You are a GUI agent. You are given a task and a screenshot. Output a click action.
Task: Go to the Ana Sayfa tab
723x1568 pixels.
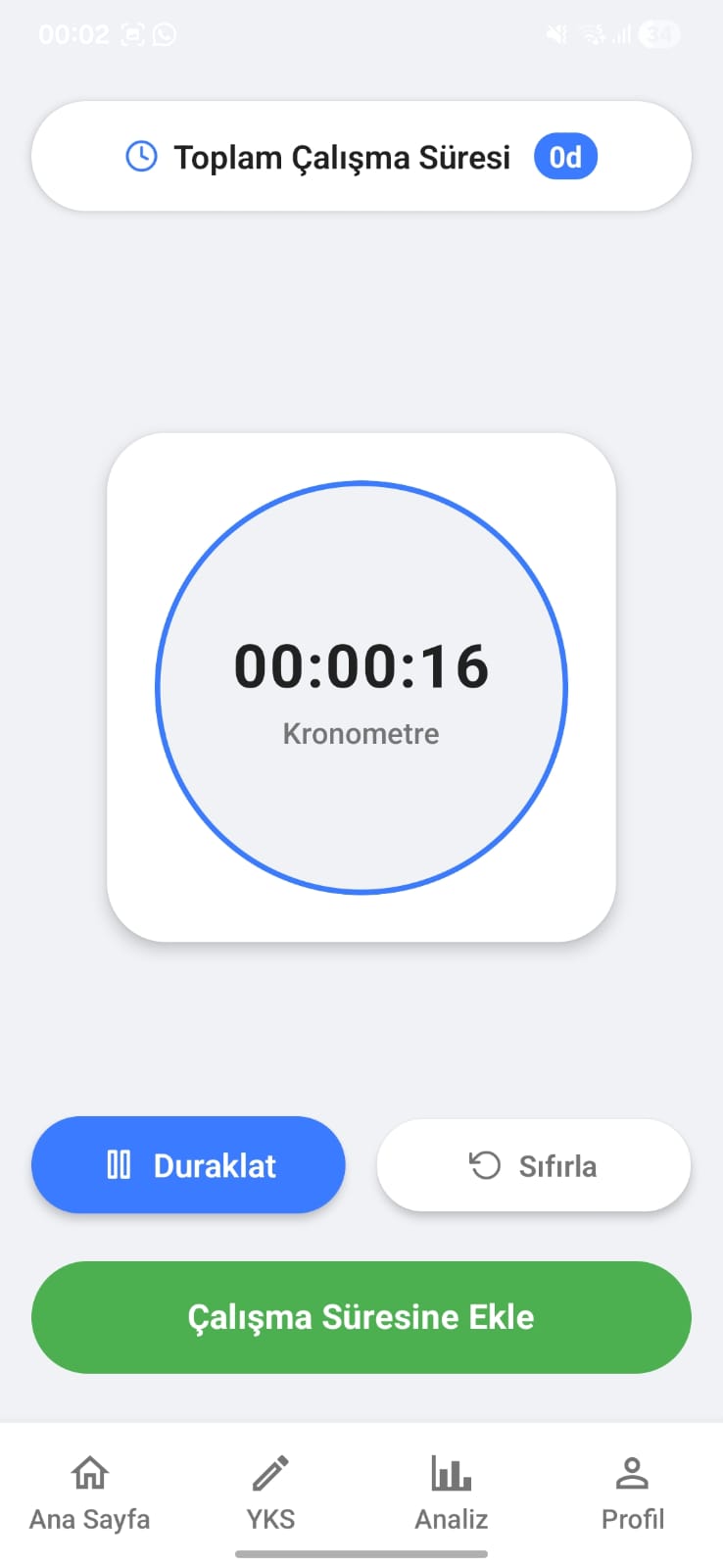[90, 1494]
